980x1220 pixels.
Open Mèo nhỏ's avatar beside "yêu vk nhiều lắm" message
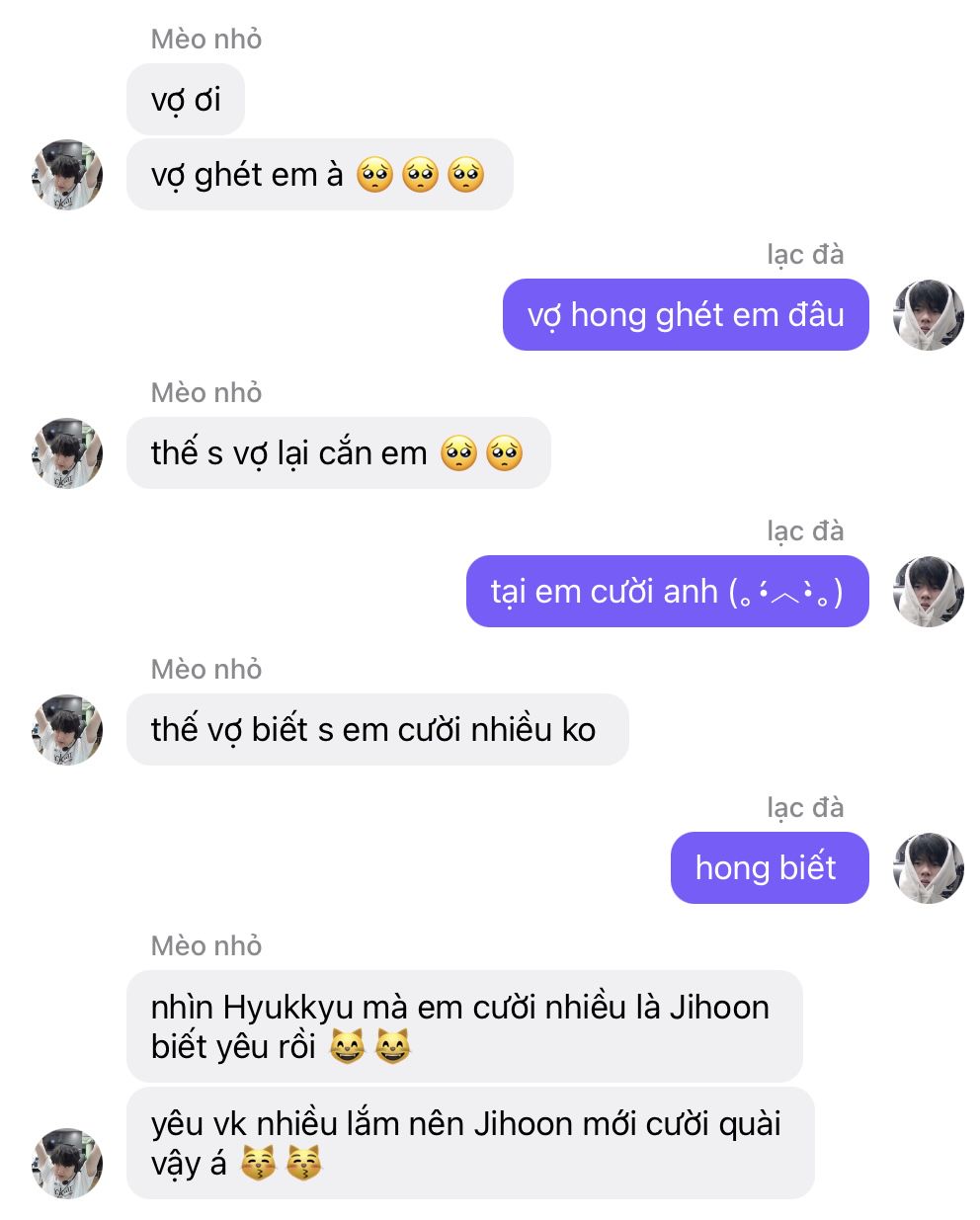pyautogui.click(x=67, y=1164)
